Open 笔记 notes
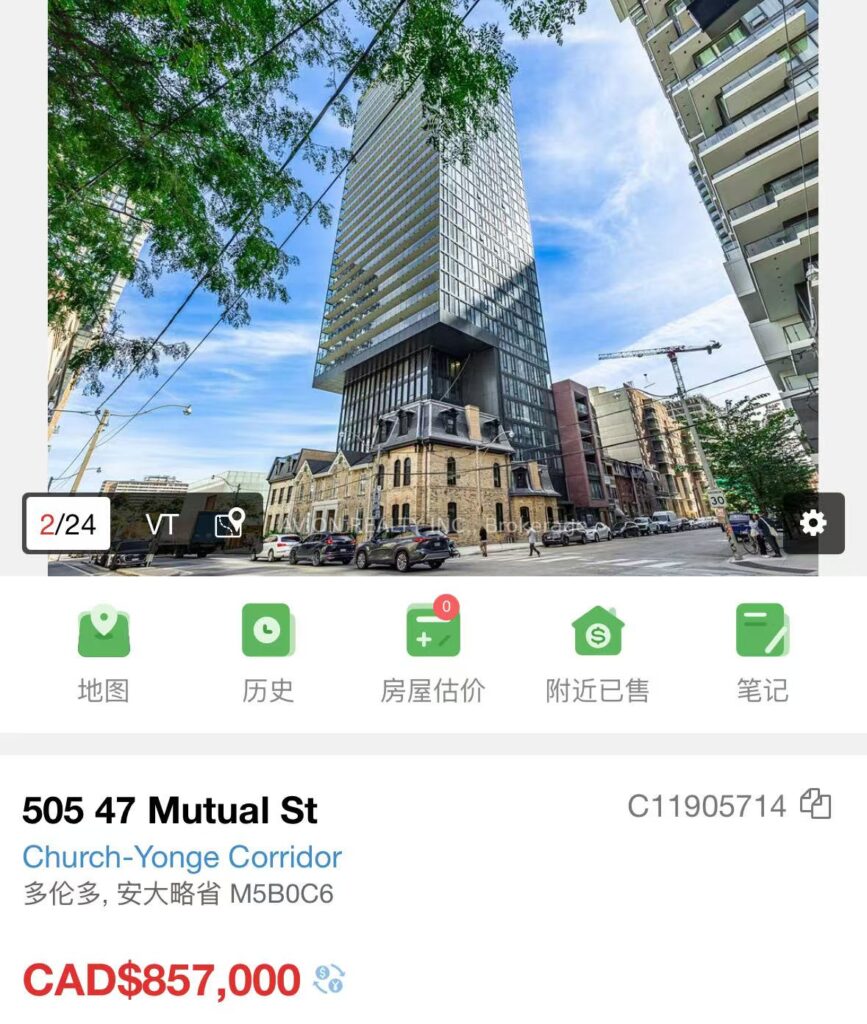867x1024 pixels. coord(762,651)
